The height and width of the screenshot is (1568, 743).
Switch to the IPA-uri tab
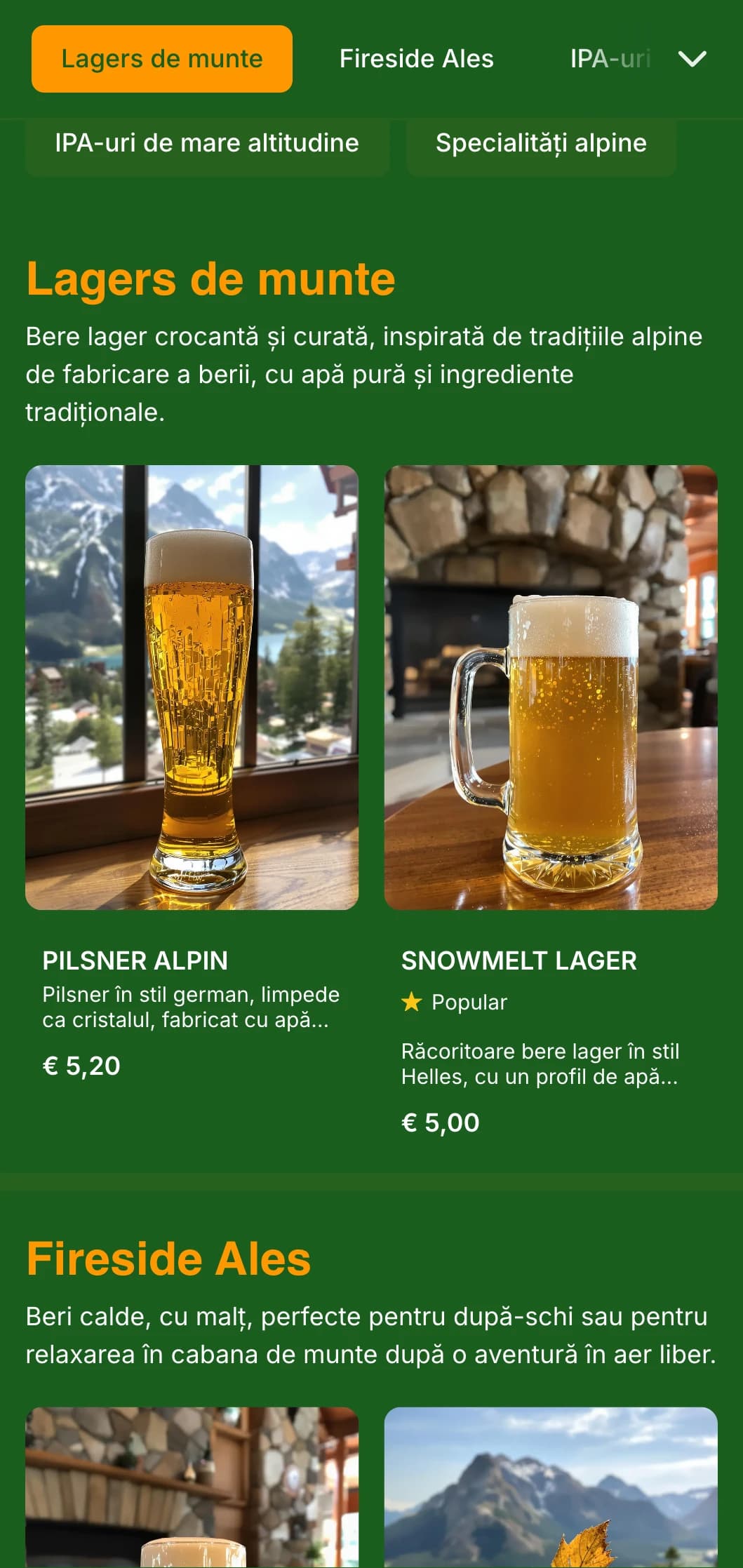[x=609, y=59]
